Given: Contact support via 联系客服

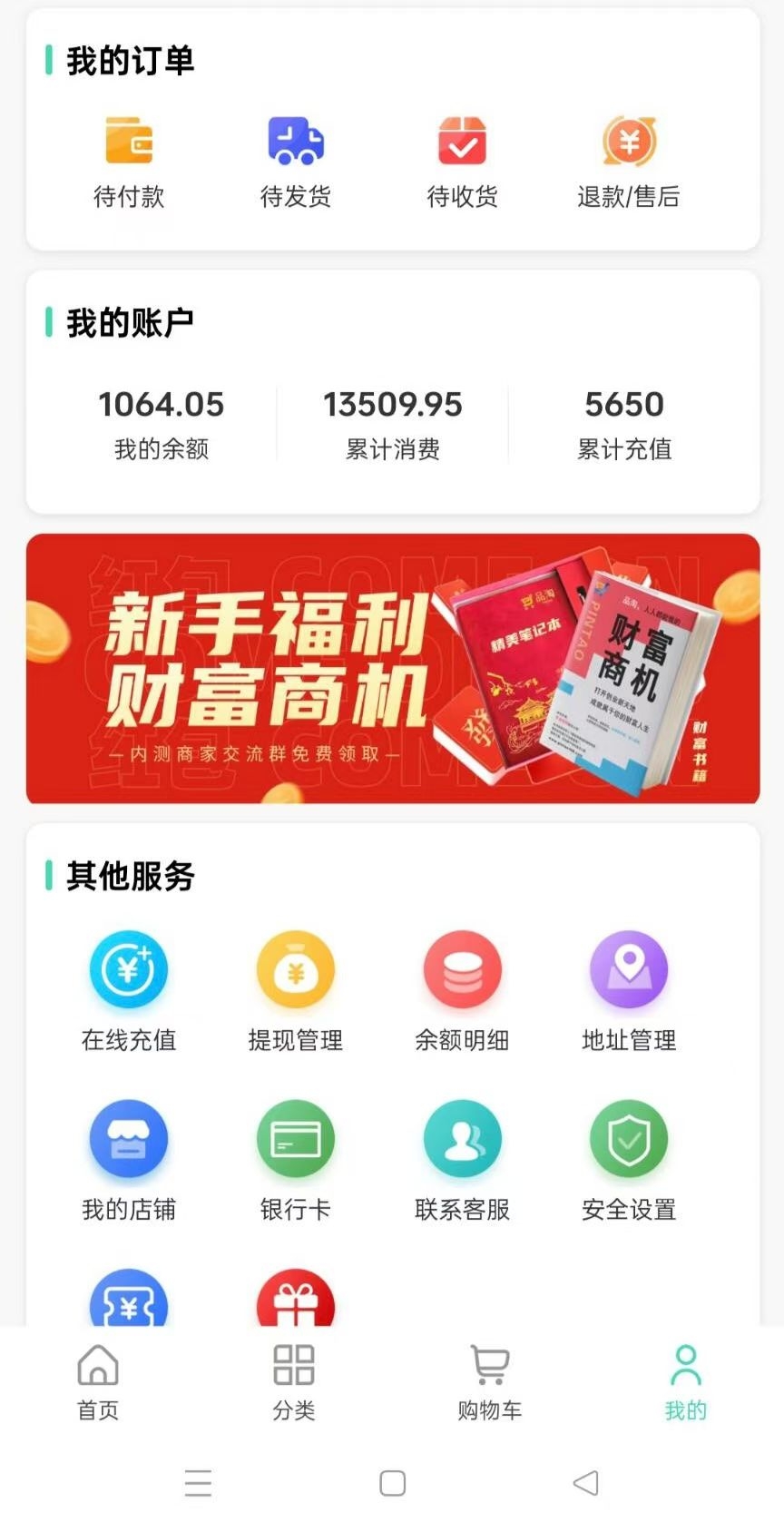Looking at the screenshot, I should [x=462, y=1159].
